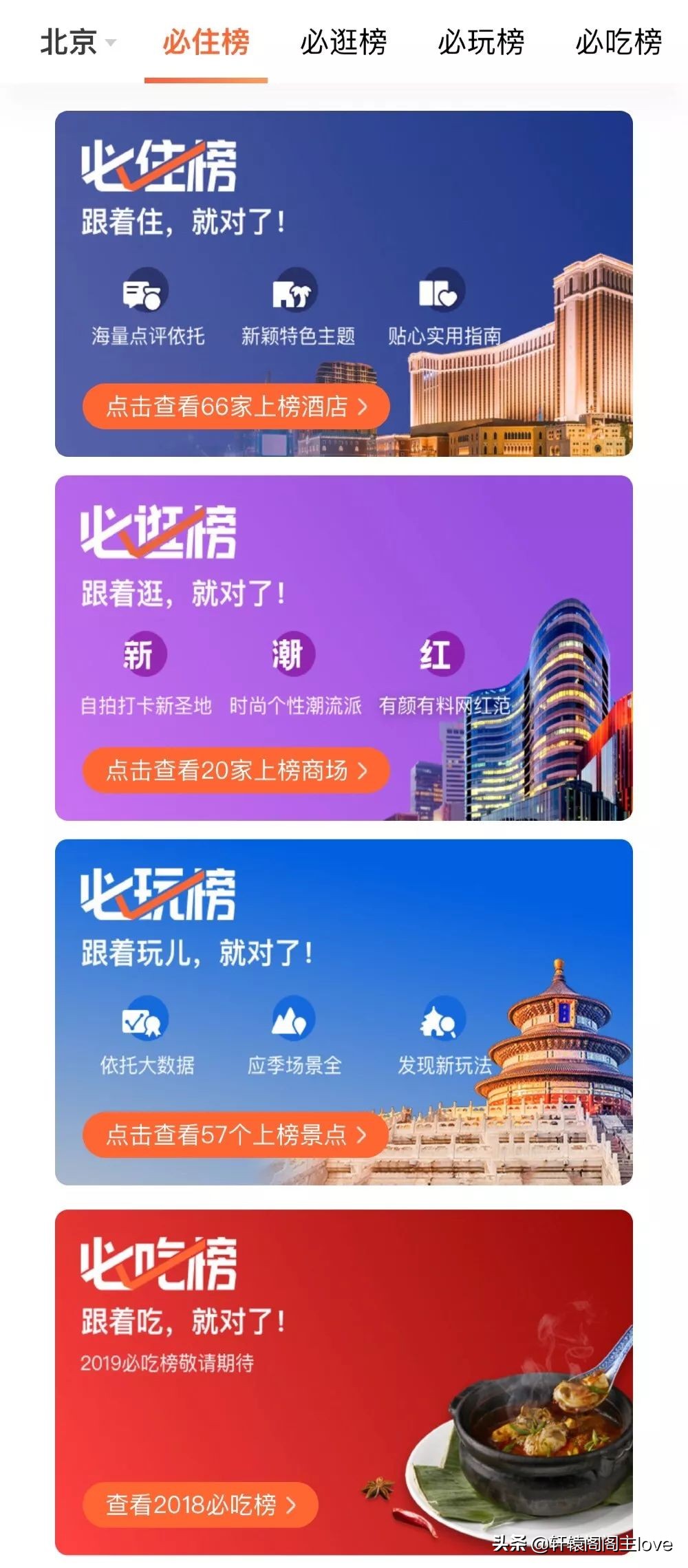Switch to the 必玩榜 tab
Screen dimensions: 688x1568
pyautogui.click(x=480, y=43)
